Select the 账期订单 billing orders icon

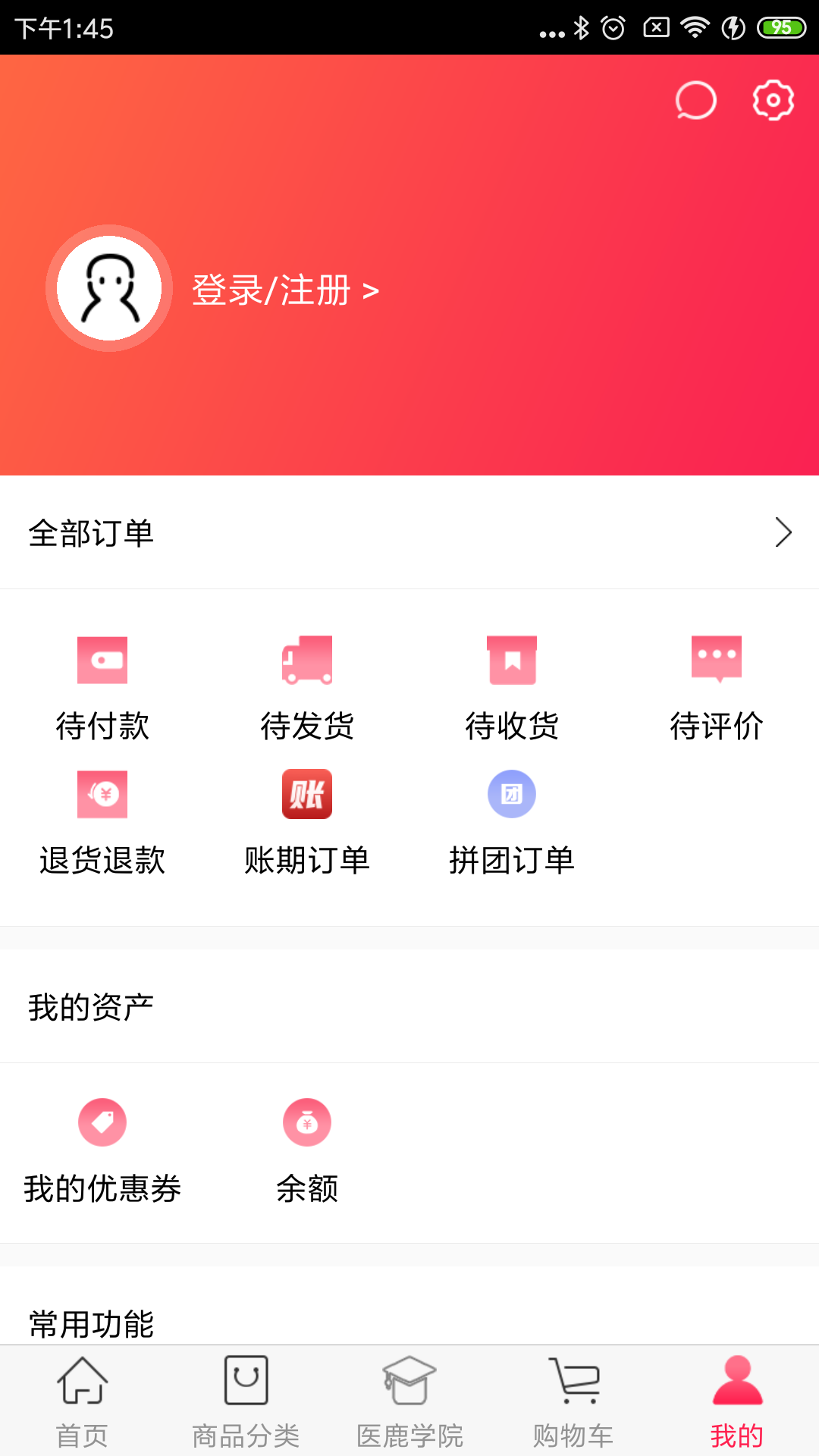click(x=307, y=794)
